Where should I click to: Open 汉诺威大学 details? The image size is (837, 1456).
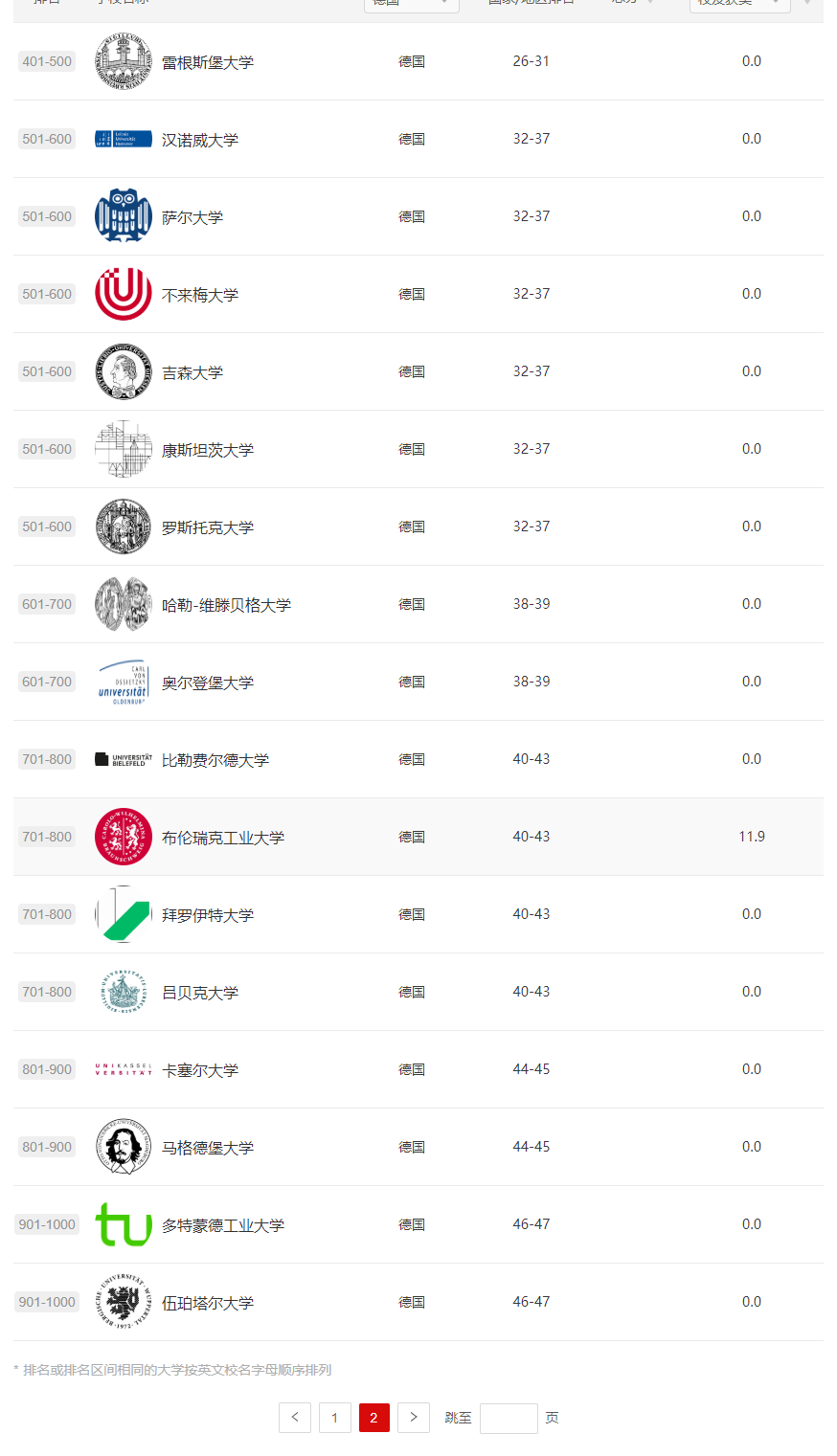199,141
